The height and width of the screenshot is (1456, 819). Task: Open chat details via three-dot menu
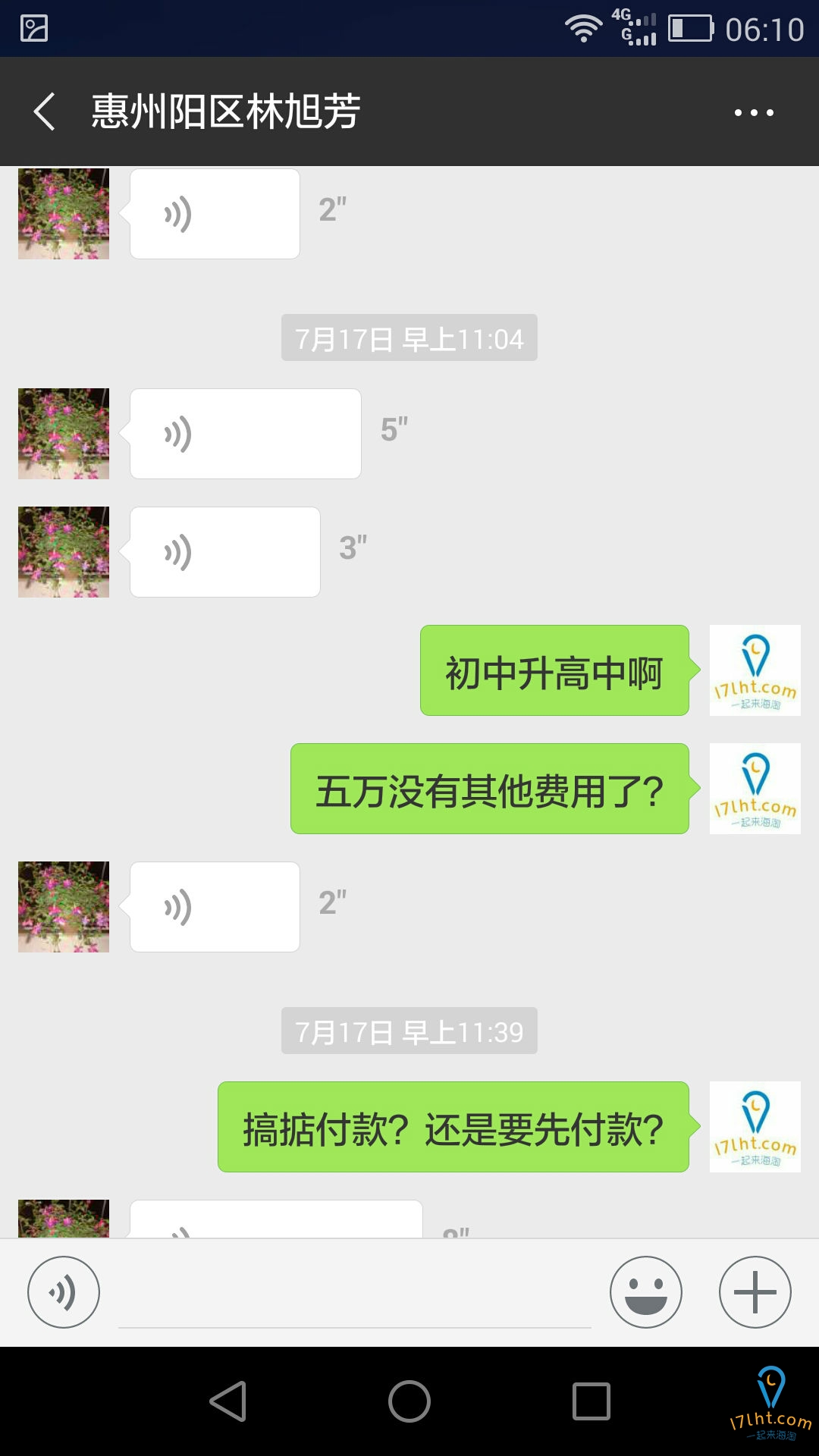[x=754, y=113]
